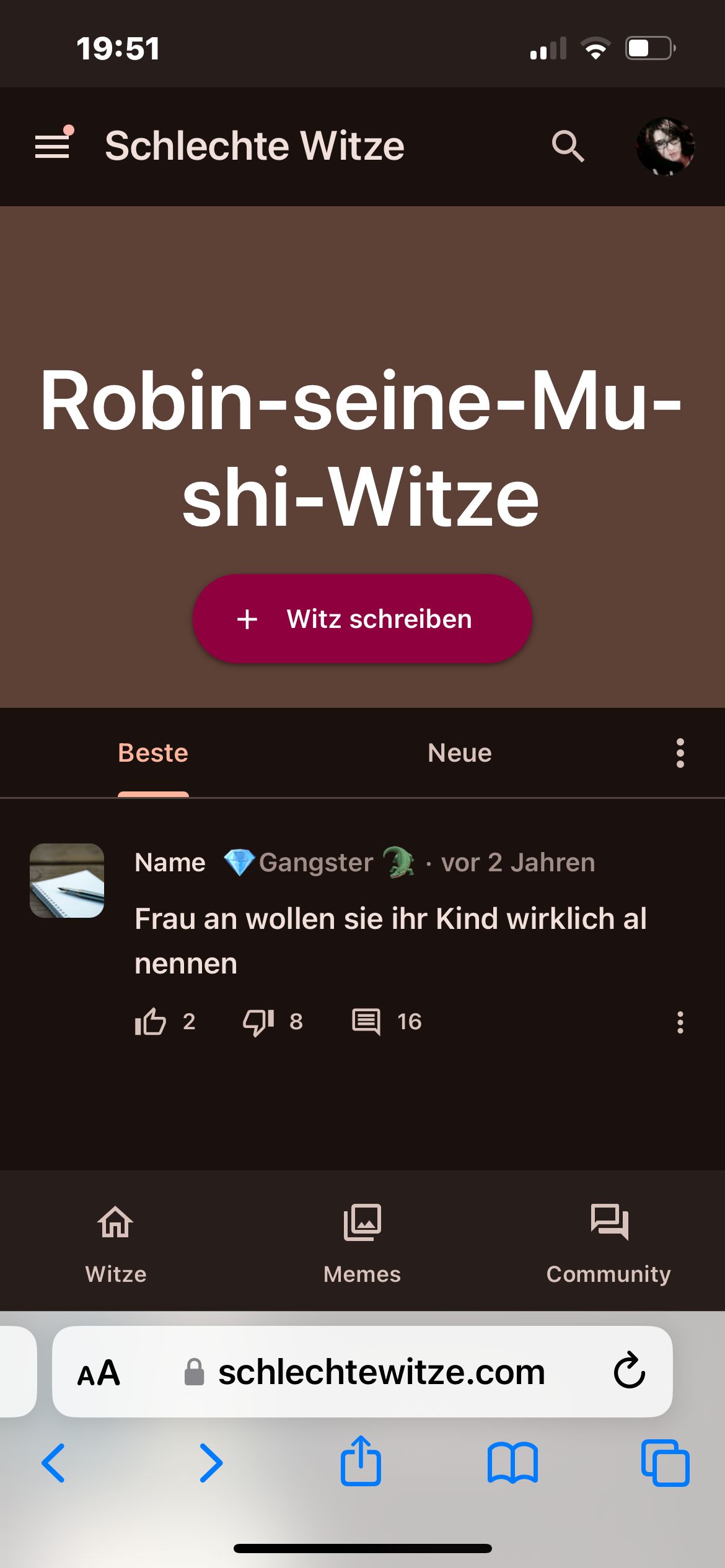725x1568 pixels.
Task: Open the overflow menu beside Neue tab
Action: 680,753
